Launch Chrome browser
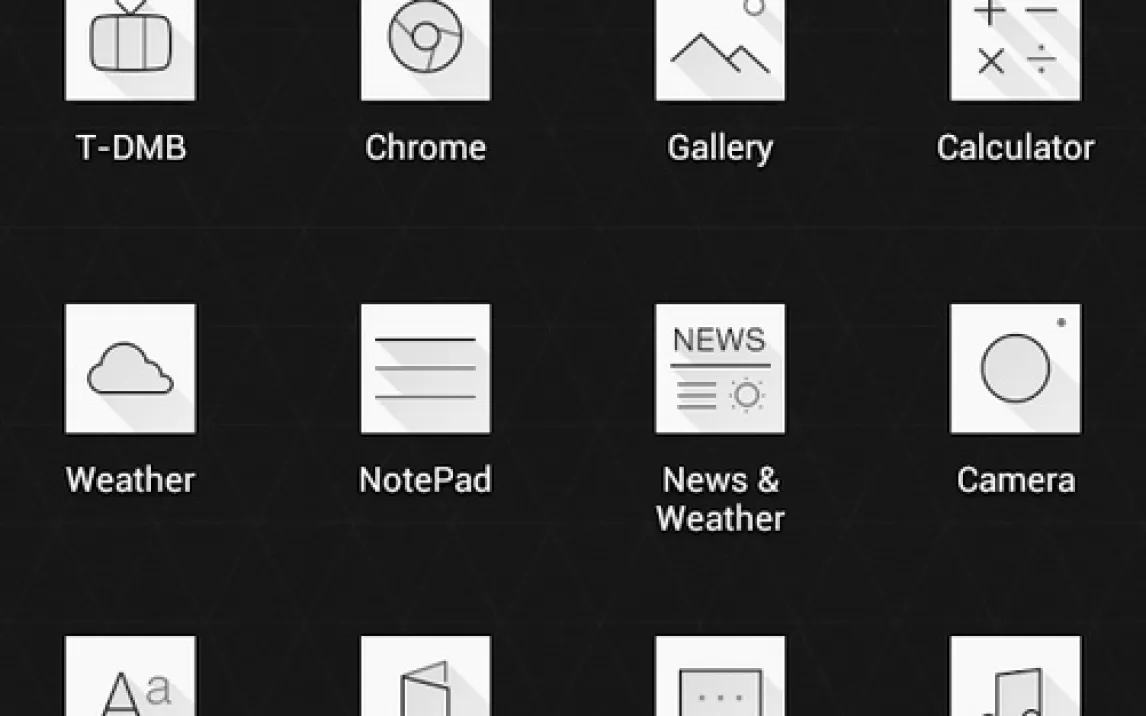Image resolution: width=1146 pixels, height=716 pixels. pyautogui.click(x=425, y=48)
